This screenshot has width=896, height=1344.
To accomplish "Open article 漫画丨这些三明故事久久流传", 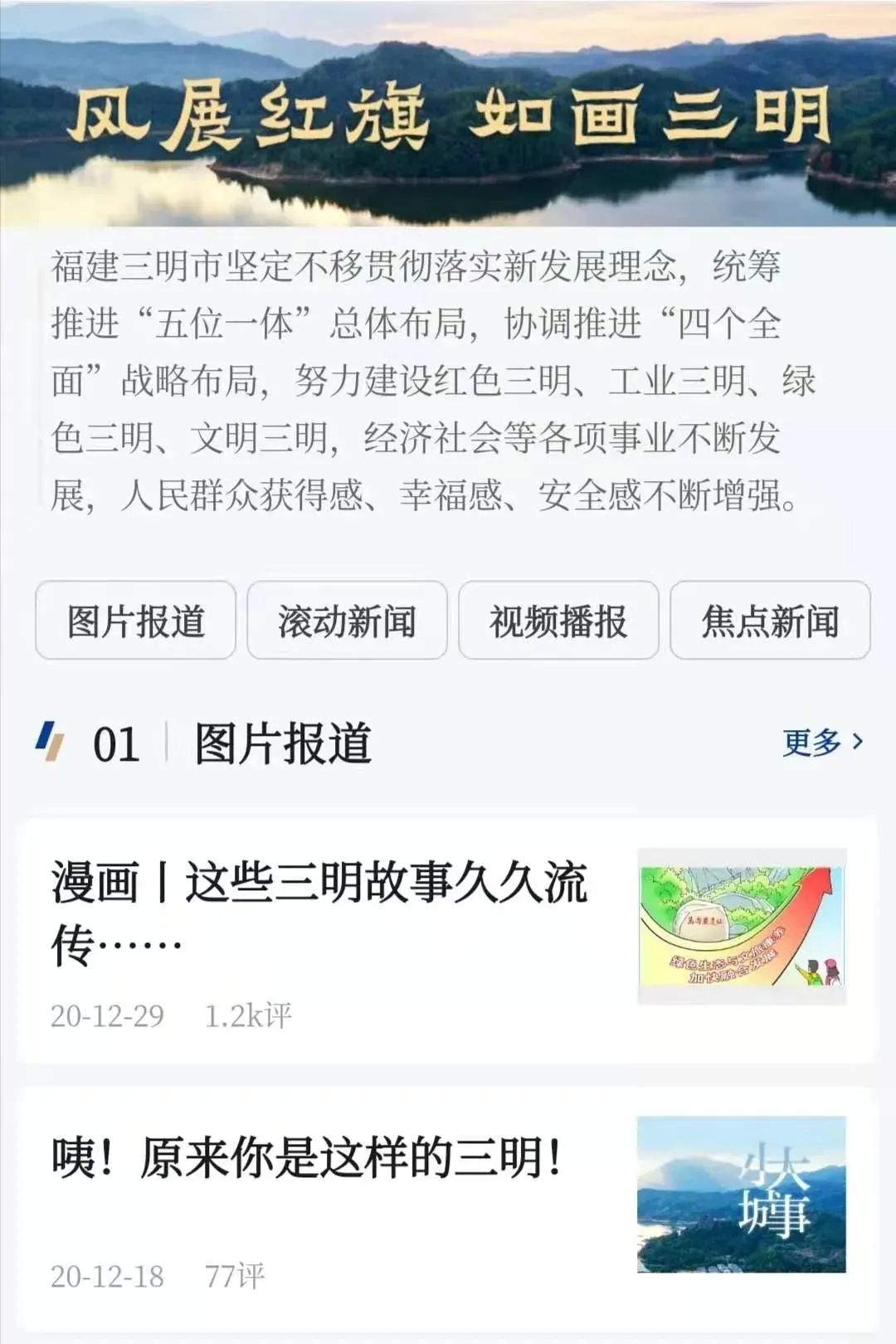I will coord(319,911).
